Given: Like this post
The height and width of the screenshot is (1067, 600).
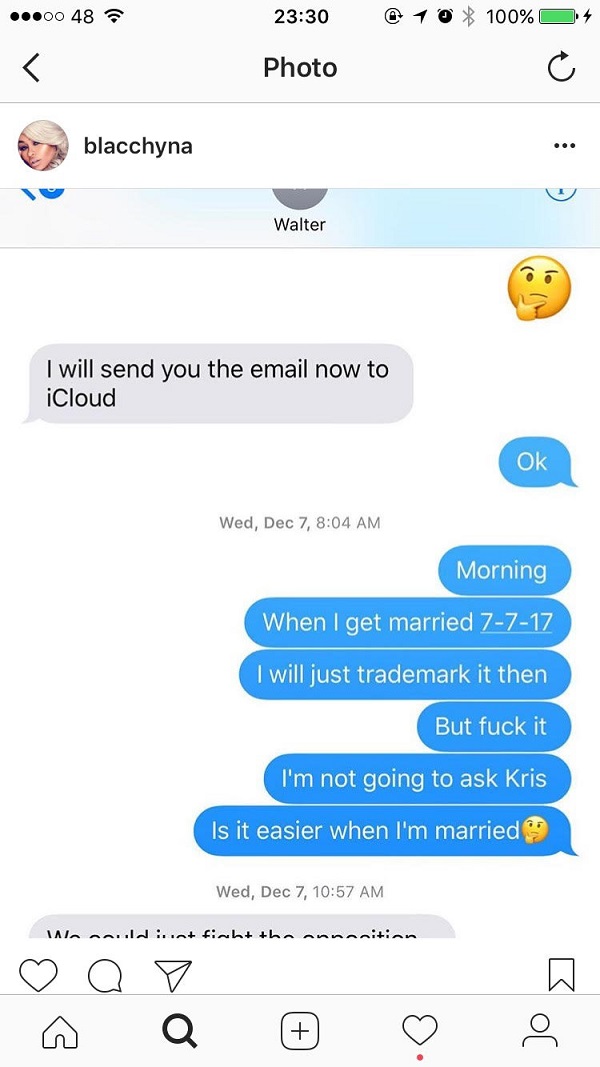Looking at the screenshot, I should pos(38,974).
